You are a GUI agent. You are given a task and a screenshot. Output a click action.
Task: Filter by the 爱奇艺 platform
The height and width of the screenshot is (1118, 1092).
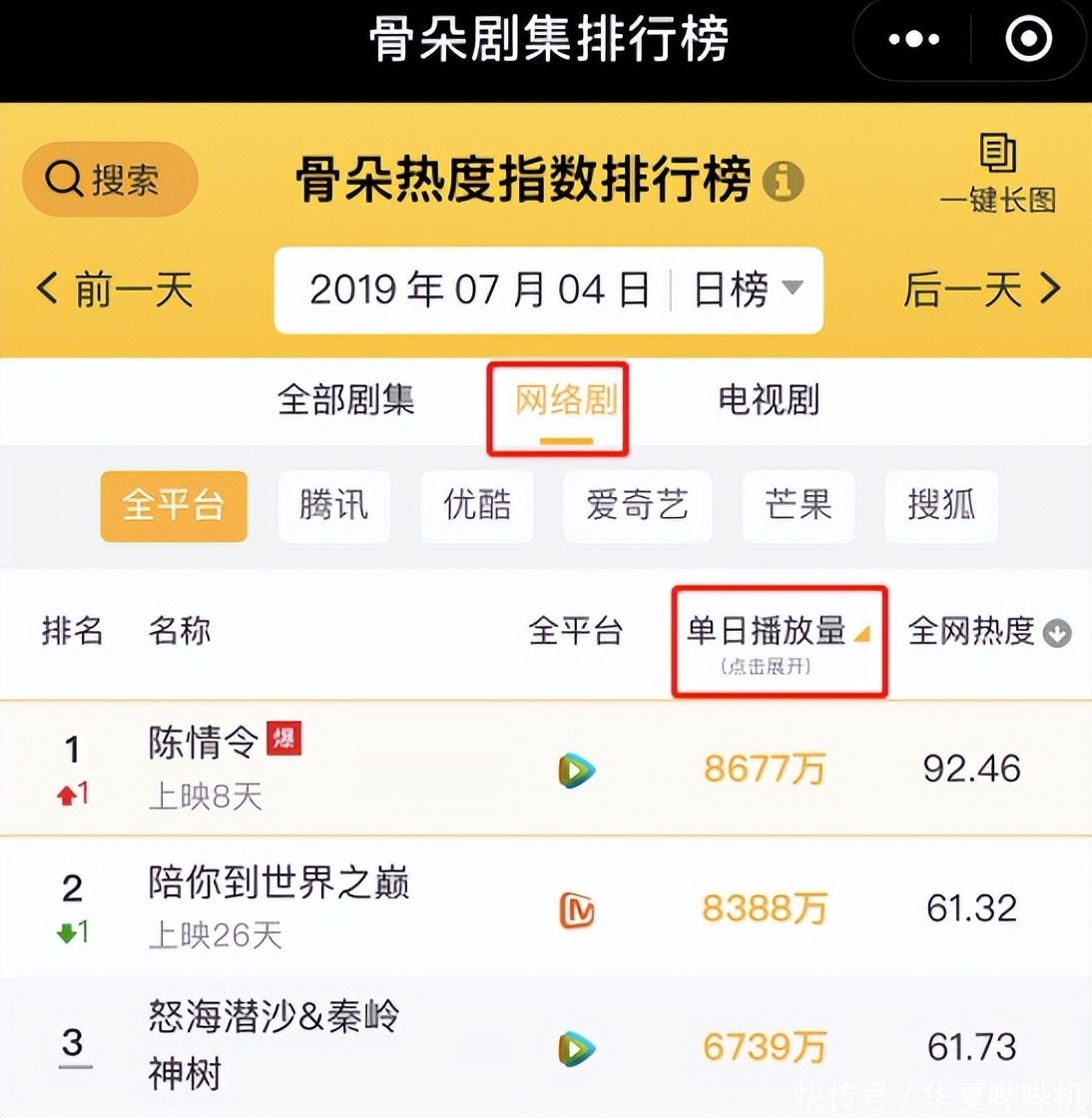pyautogui.click(x=637, y=505)
